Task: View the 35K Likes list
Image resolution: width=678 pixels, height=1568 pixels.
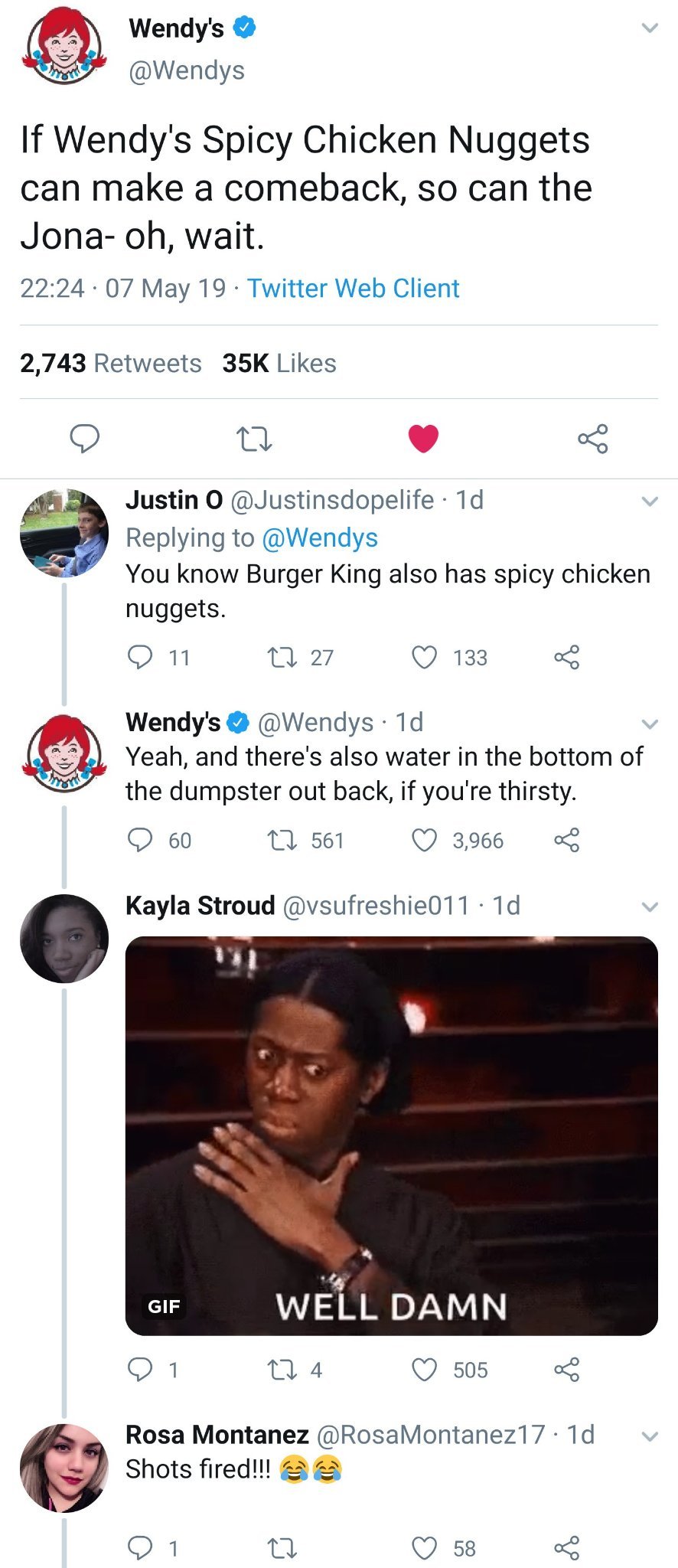Action: point(279,363)
